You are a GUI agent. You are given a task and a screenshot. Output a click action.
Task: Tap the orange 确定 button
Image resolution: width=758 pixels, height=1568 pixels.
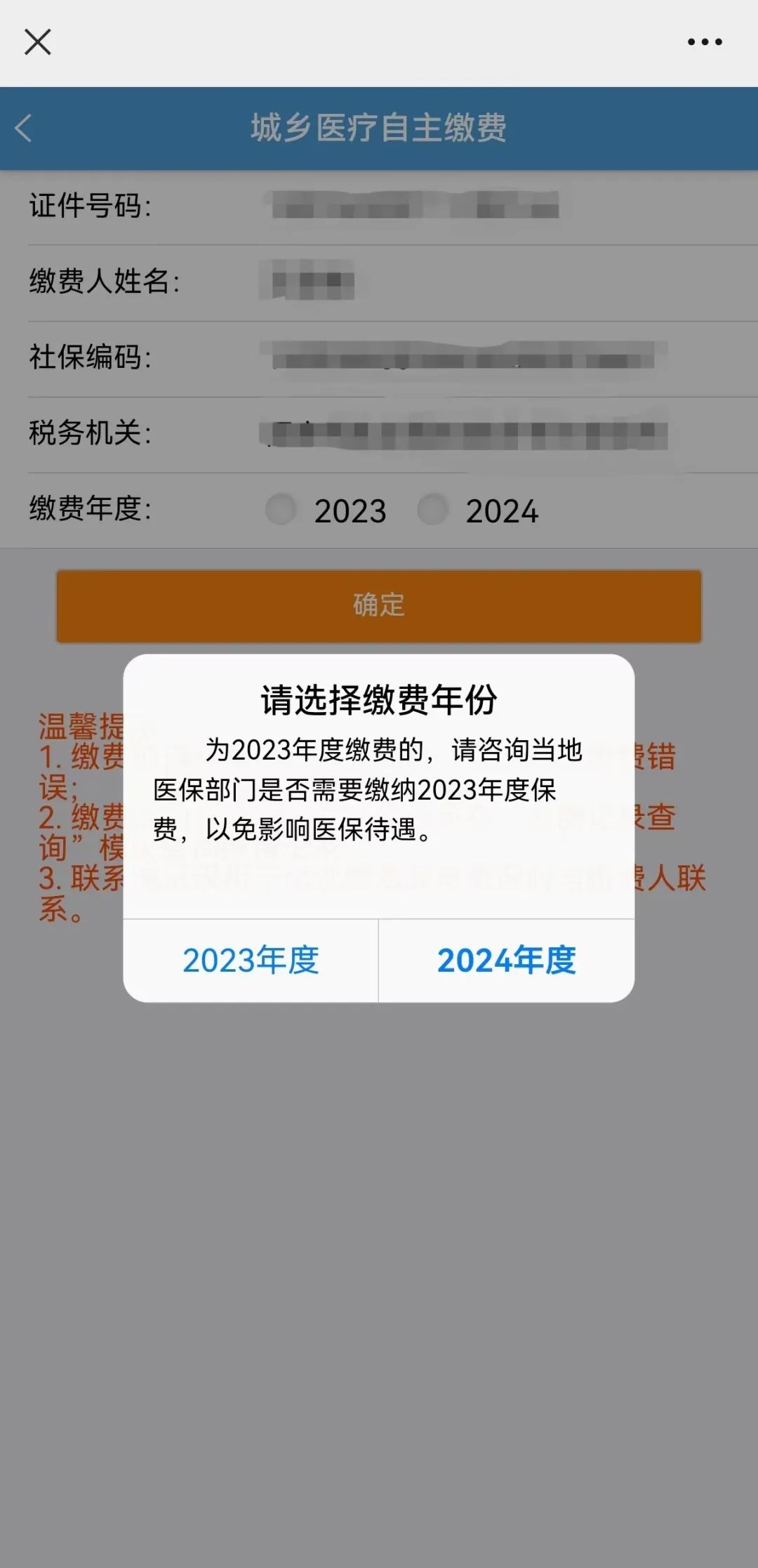(379, 605)
